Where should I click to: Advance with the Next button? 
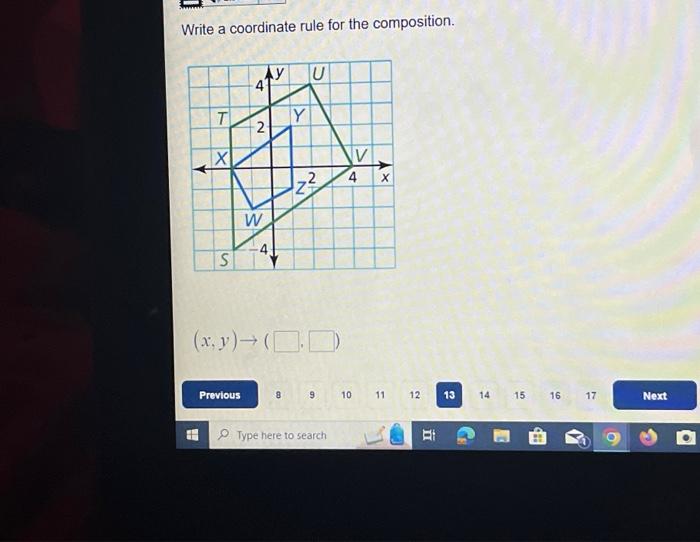[x=654, y=396]
